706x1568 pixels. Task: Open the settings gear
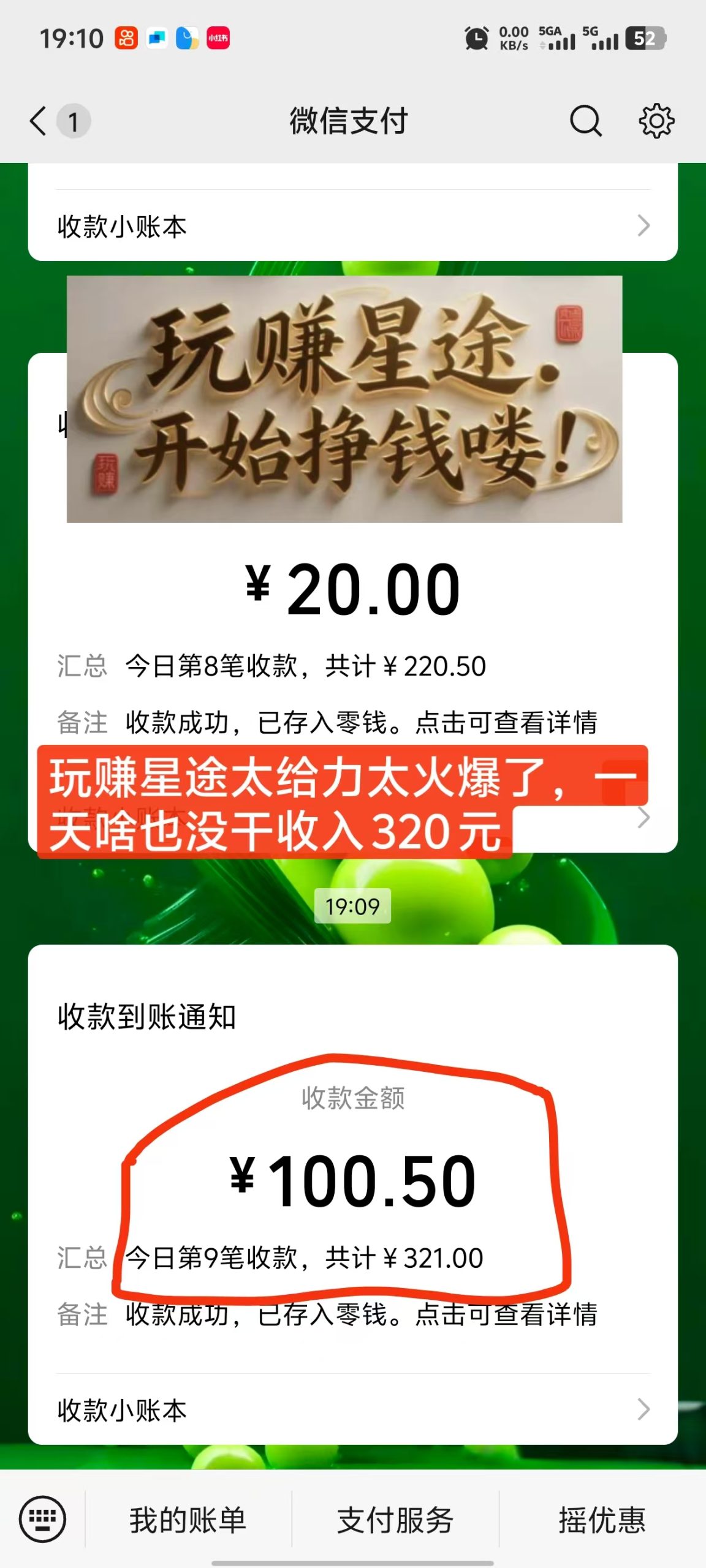(656, 121)
